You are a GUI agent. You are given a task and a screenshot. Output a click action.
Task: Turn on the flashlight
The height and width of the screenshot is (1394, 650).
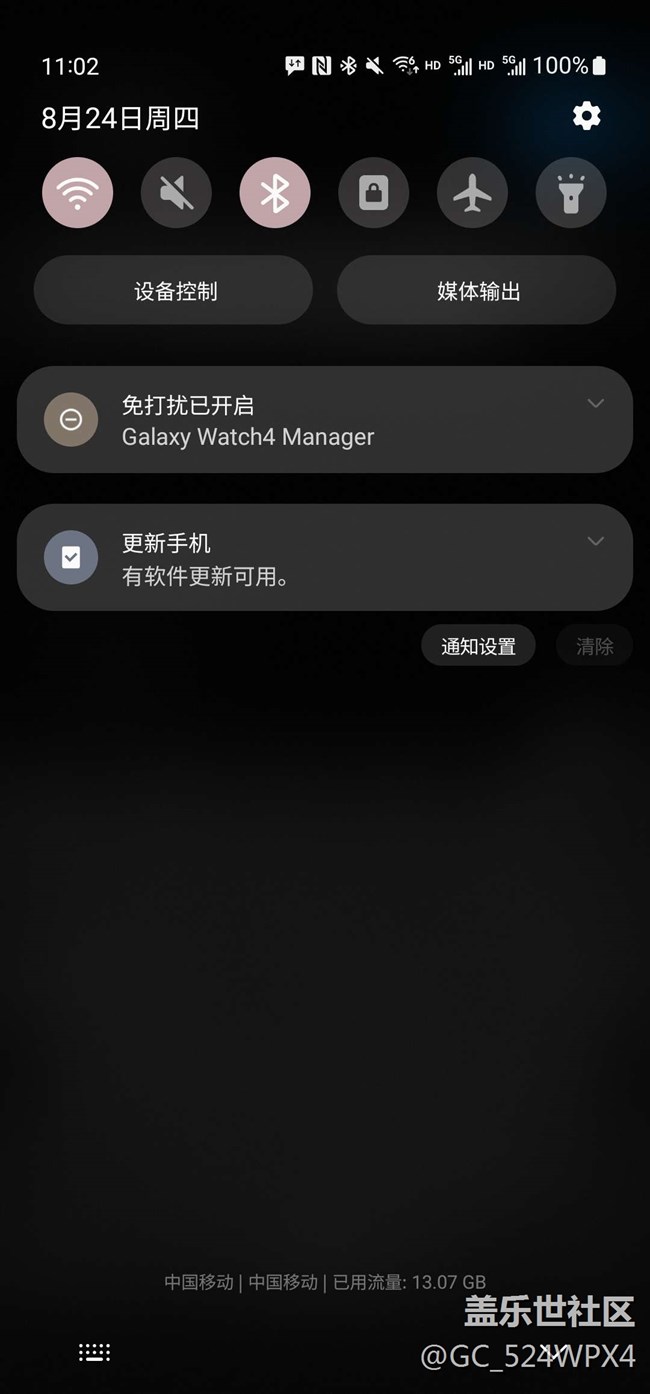coord(571,193)
